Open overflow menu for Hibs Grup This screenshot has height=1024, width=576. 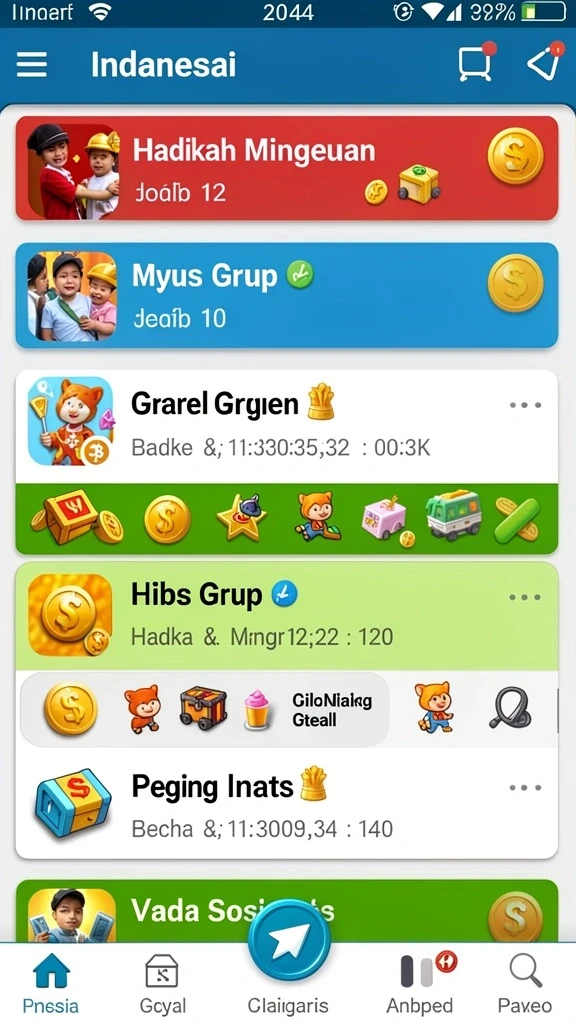(525, 597)
